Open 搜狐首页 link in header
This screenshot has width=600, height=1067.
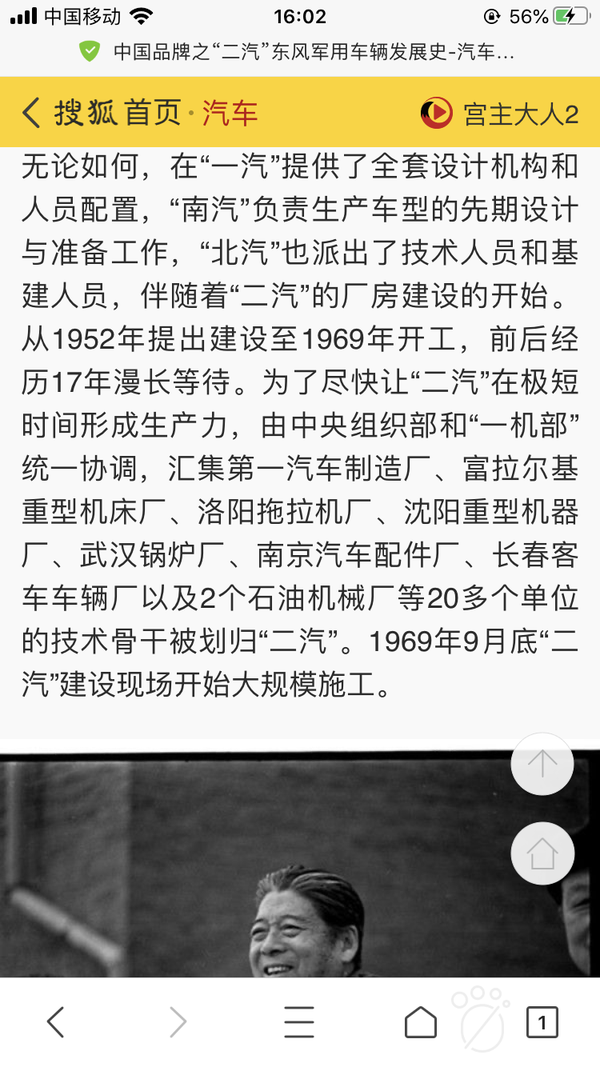pos(118,112)
